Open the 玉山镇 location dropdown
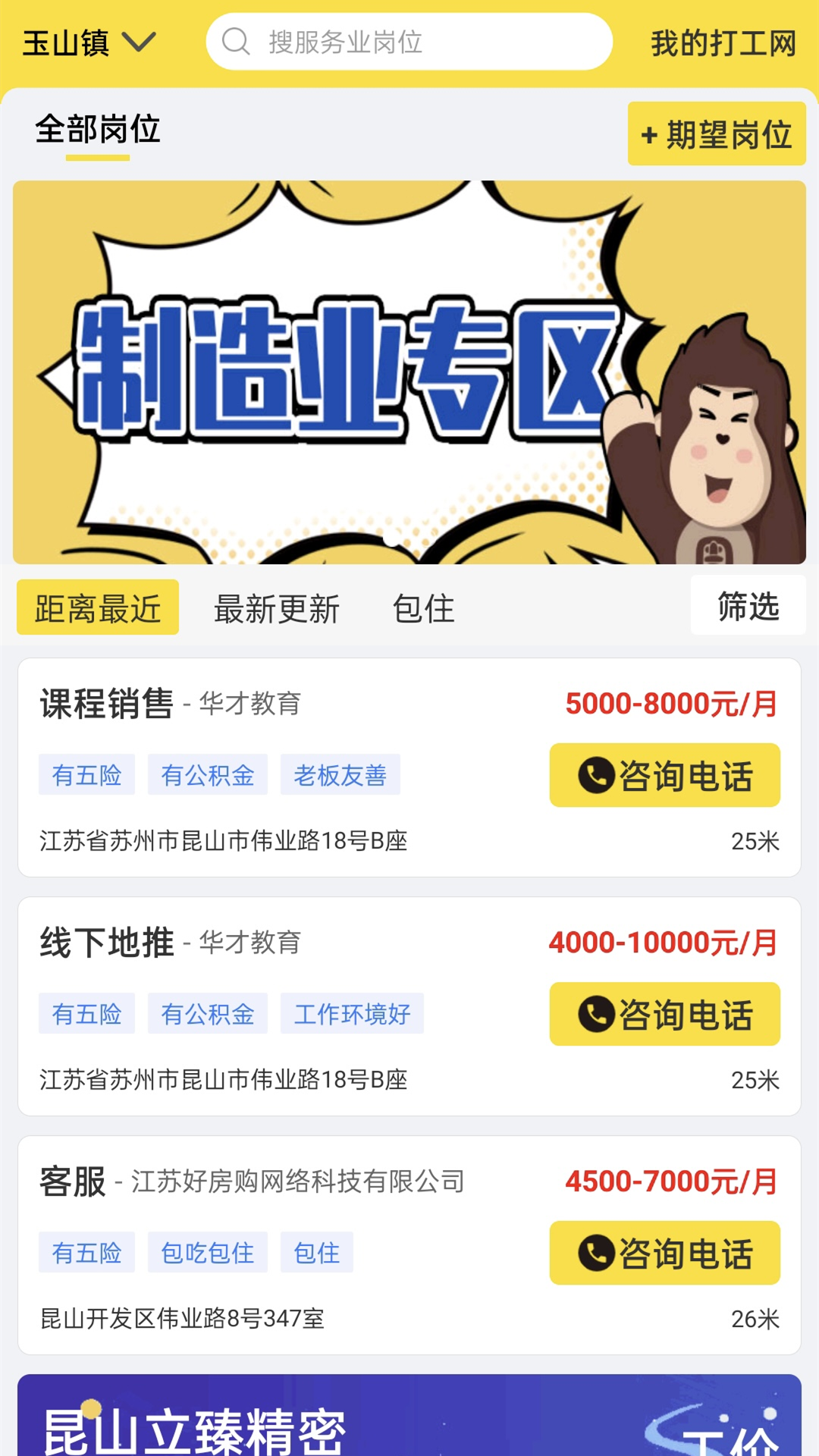Viewport: 819px width, 1456px height. (x=89, y=42)
